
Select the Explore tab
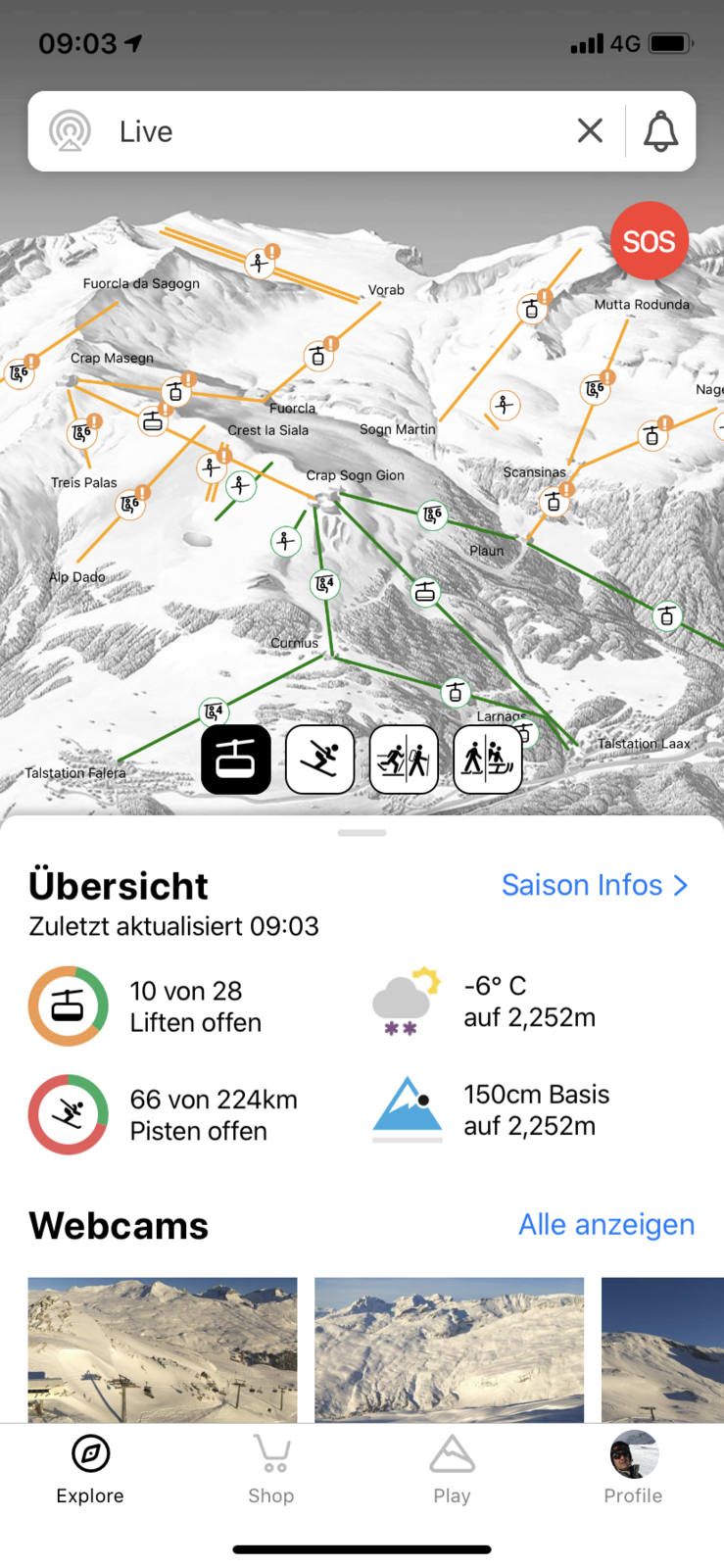tap(90, 1468)
